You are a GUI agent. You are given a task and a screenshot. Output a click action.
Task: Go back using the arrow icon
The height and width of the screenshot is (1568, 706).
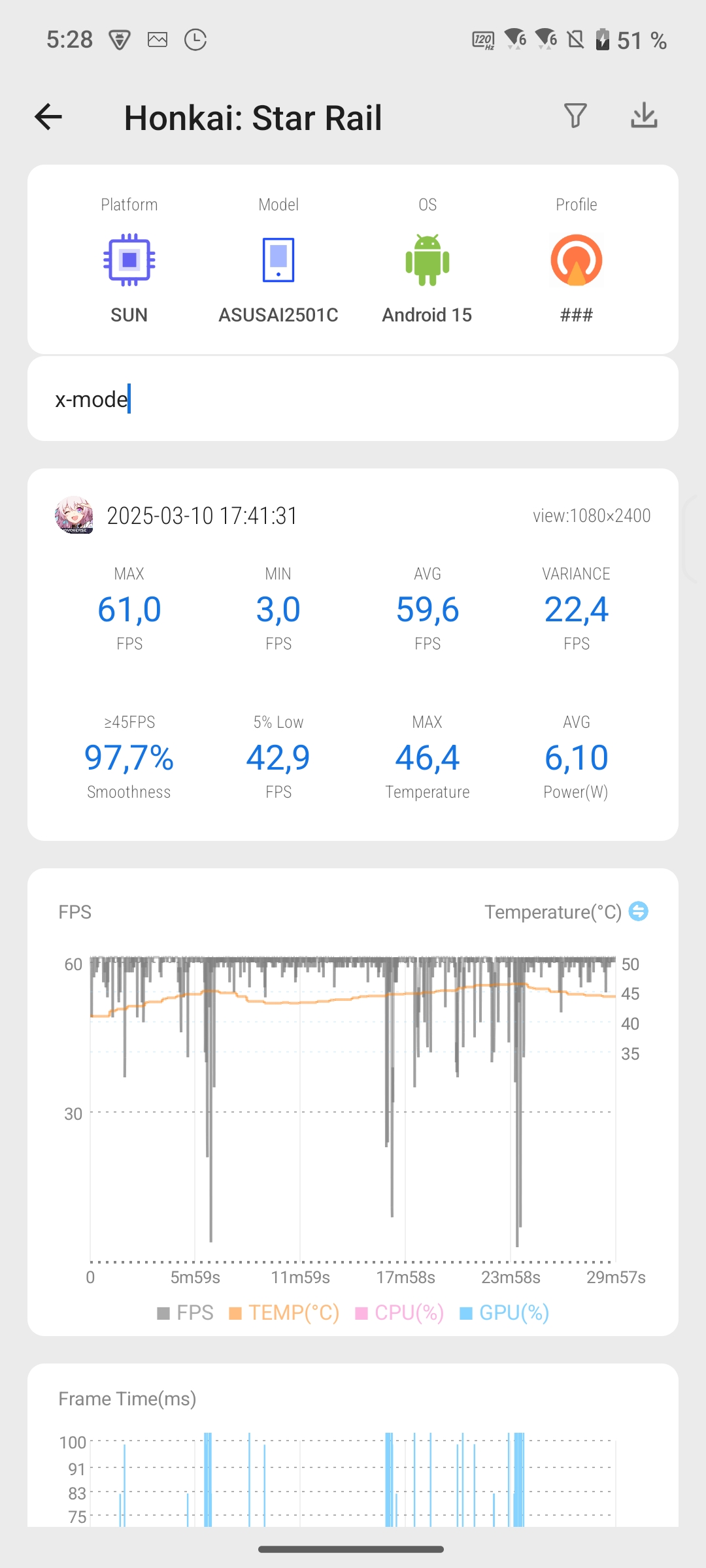pos(48,117)
